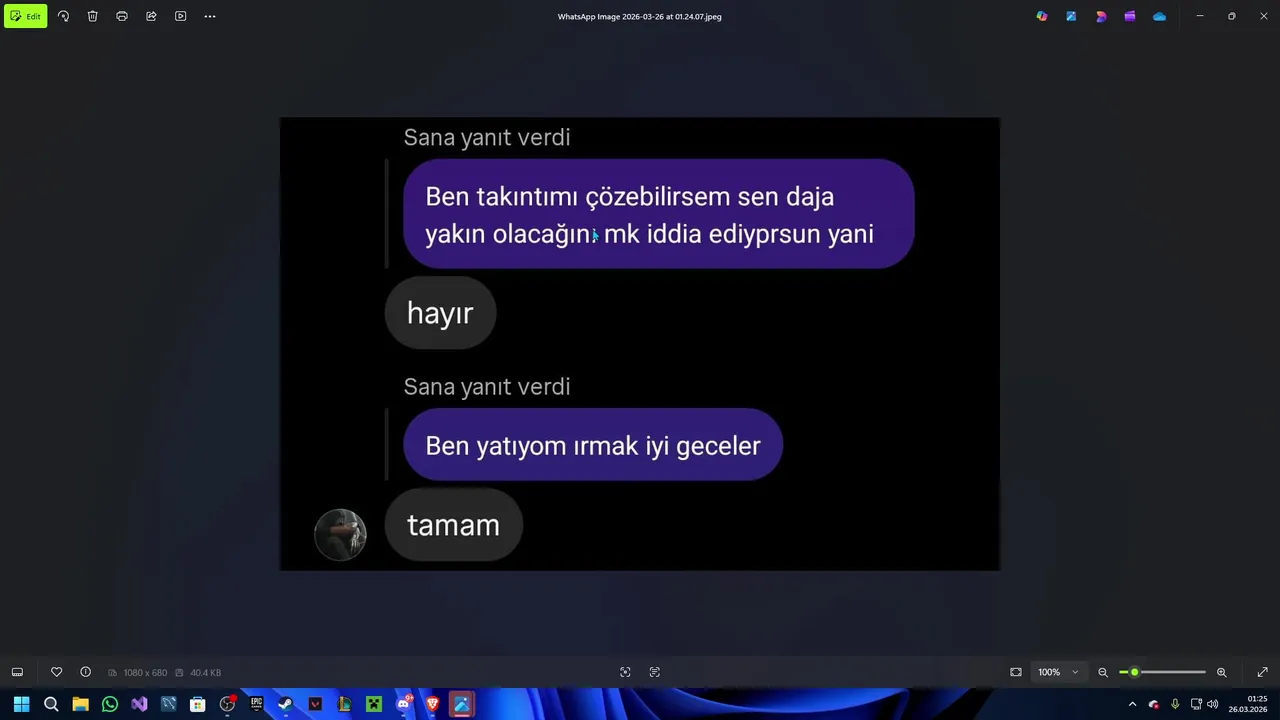Minimize the Photos window
This screenshot has width=1280, height=720.
(x=1200, y=16)
